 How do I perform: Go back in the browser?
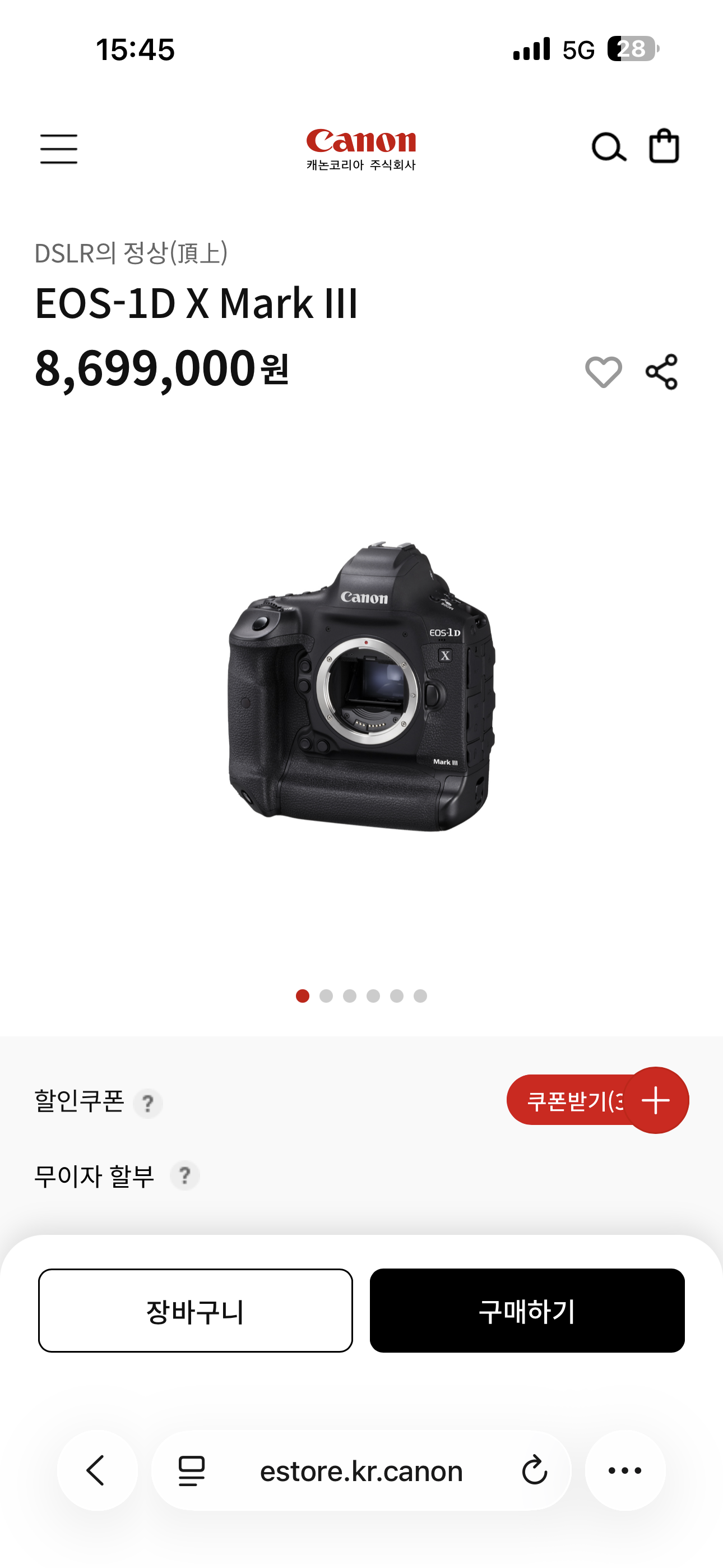pyautogui.click(x=97, y=1470)
